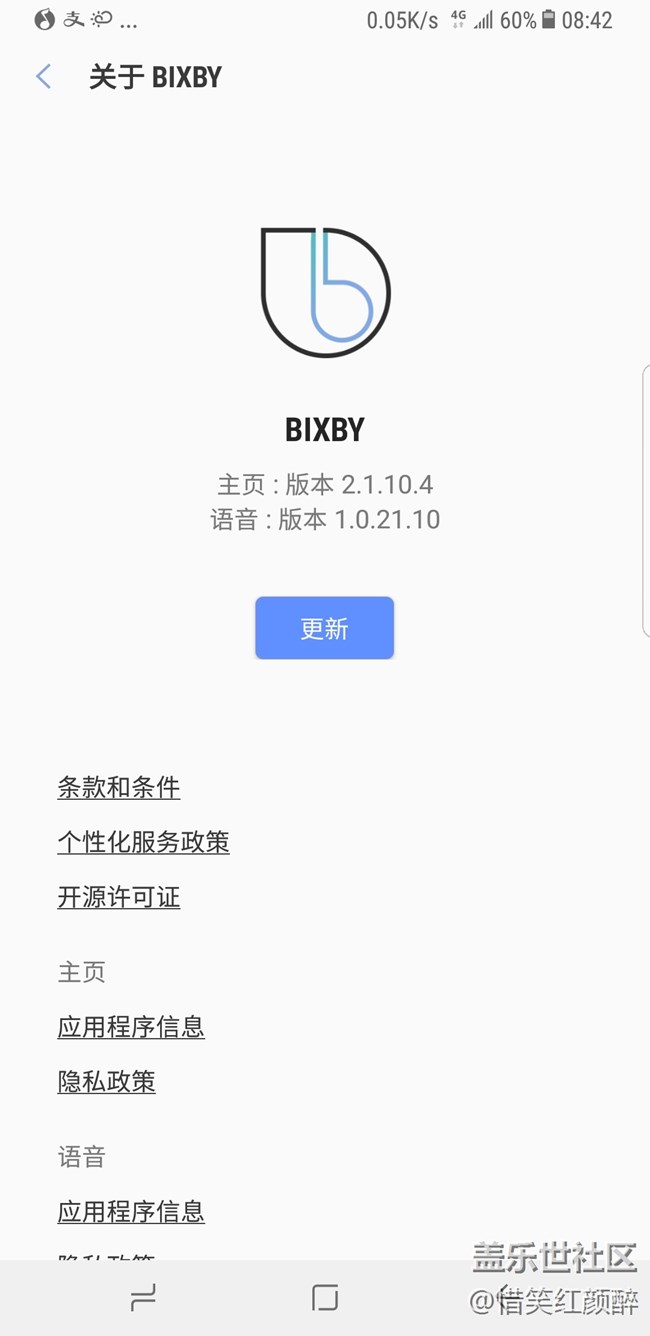Viewport: 650px width, 1336px height.
Task: Tap the 更新 button
Action: [324, 628]
